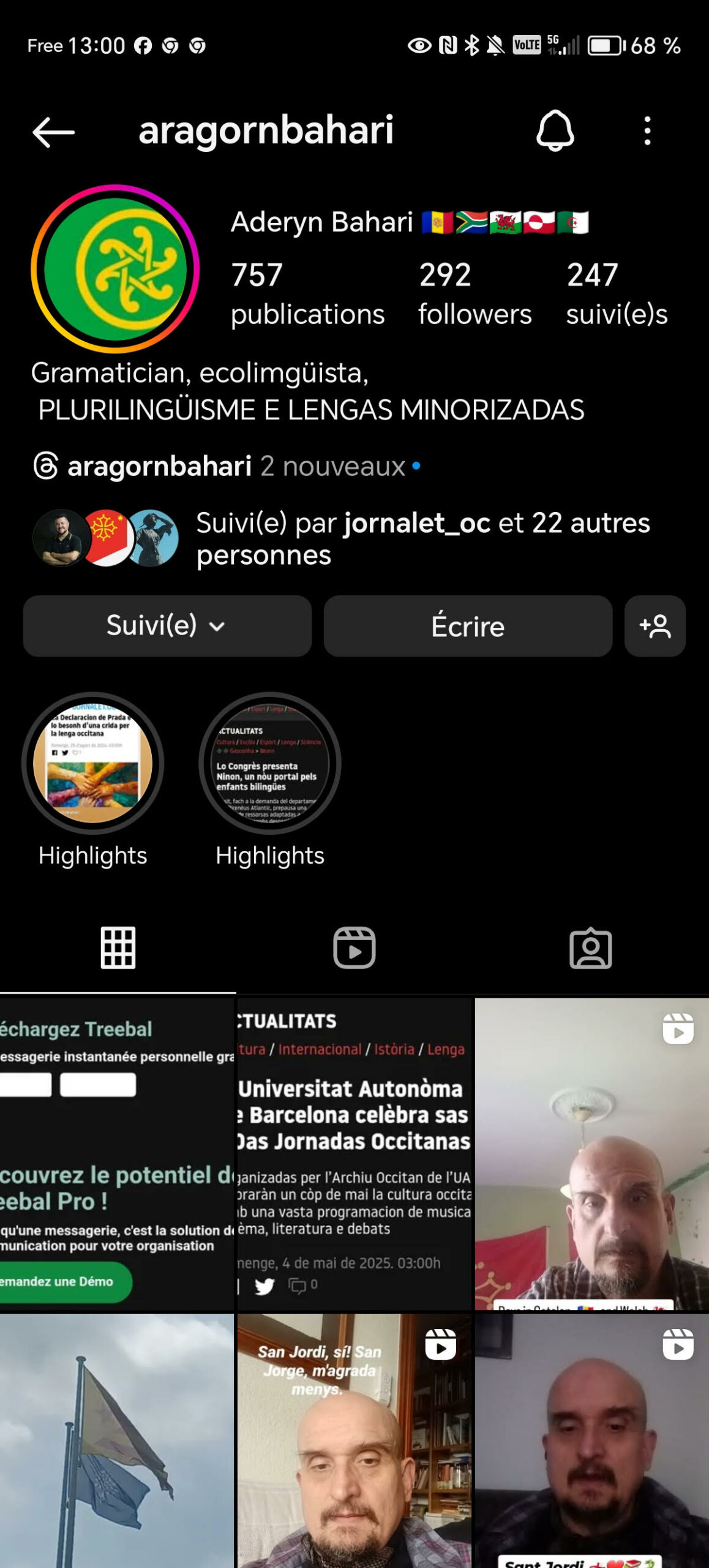Switch to the posts grid tab

(118, 948)
